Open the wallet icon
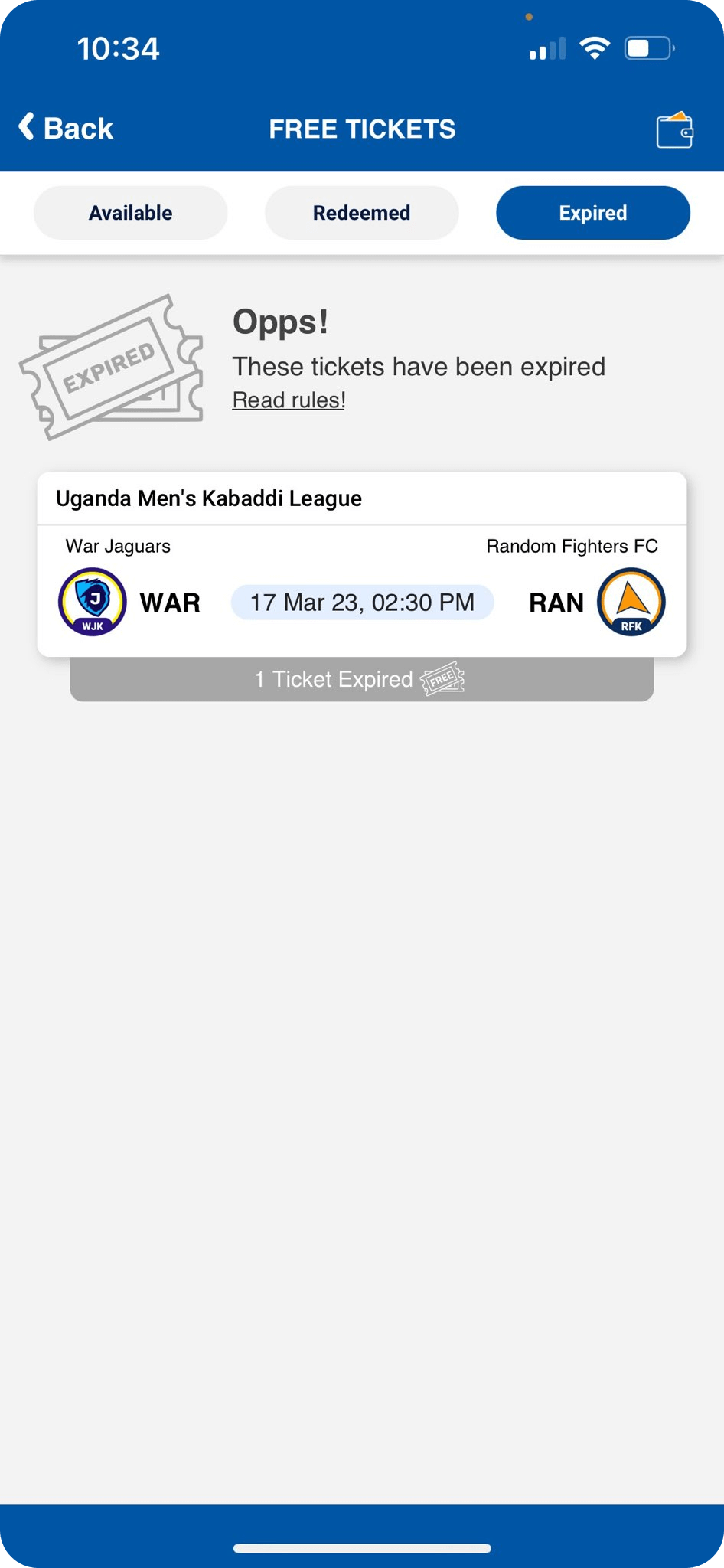Viewport: 724px width, 1568px height. [674, 129]
